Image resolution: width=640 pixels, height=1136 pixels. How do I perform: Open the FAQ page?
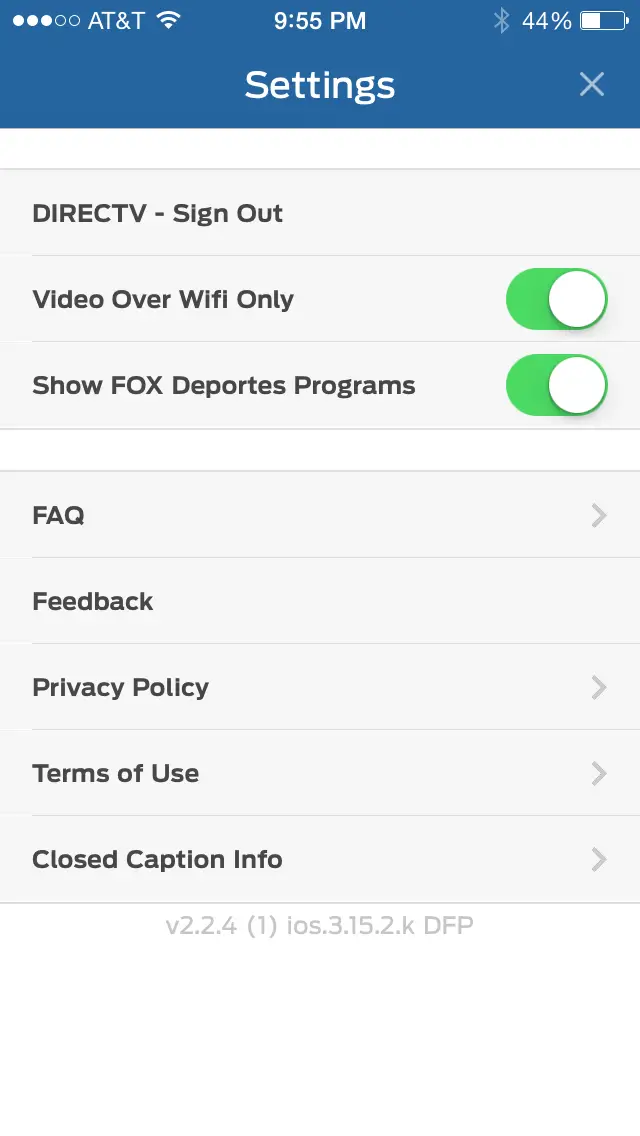[x=320, y=515]
